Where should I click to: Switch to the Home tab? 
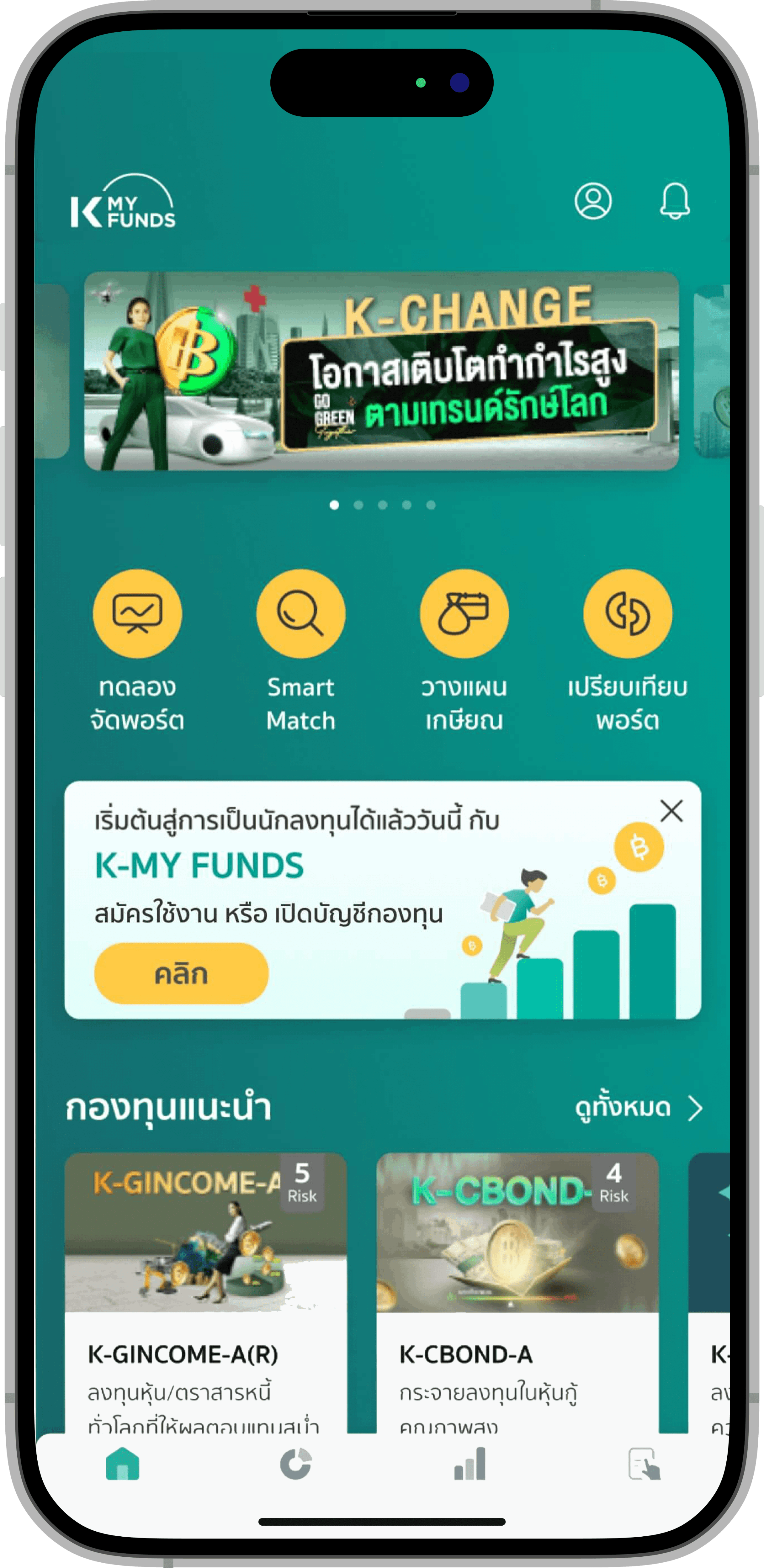[122, 1464]
